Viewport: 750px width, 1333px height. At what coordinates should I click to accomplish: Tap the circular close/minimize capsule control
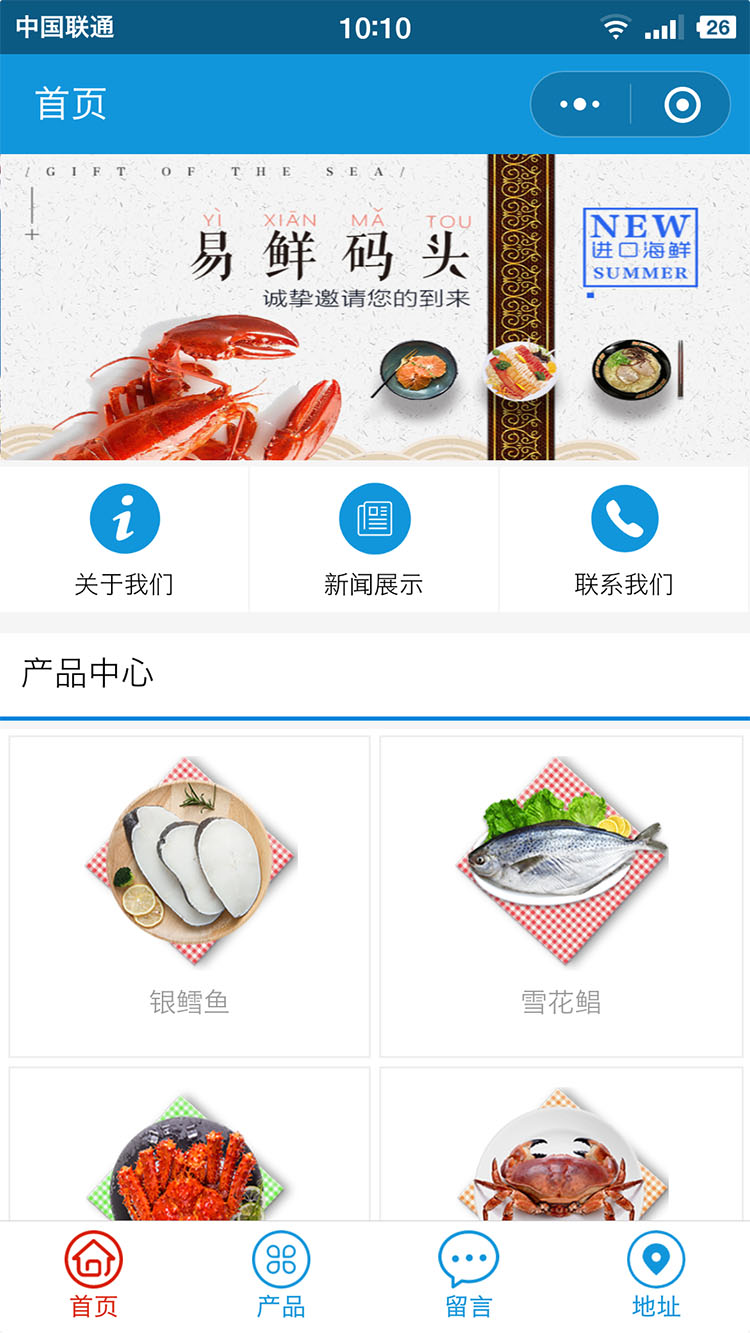click(682, 103)
